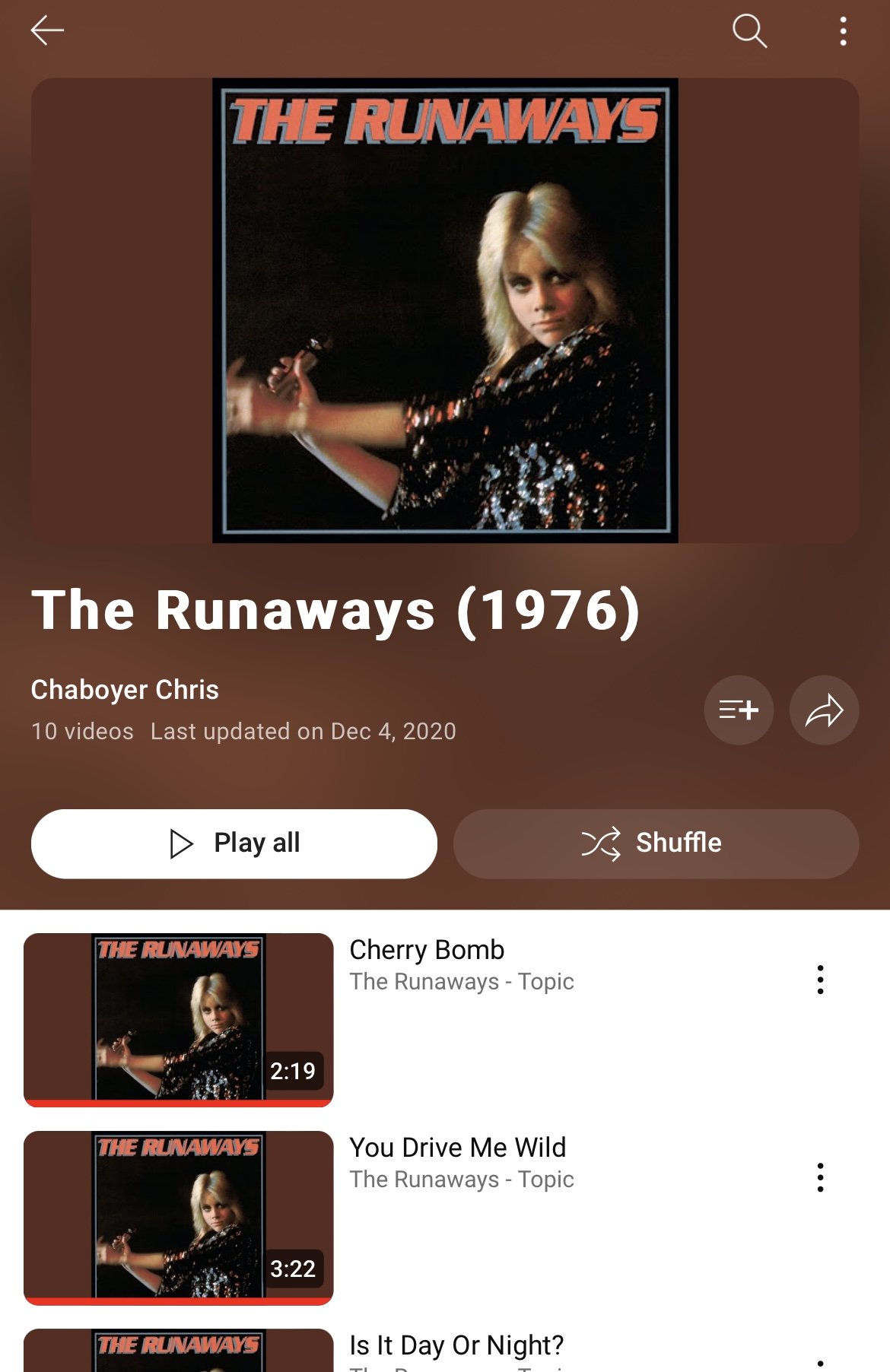
Task: Open options for Cherry Bomb
Action: tap(820, 980)
